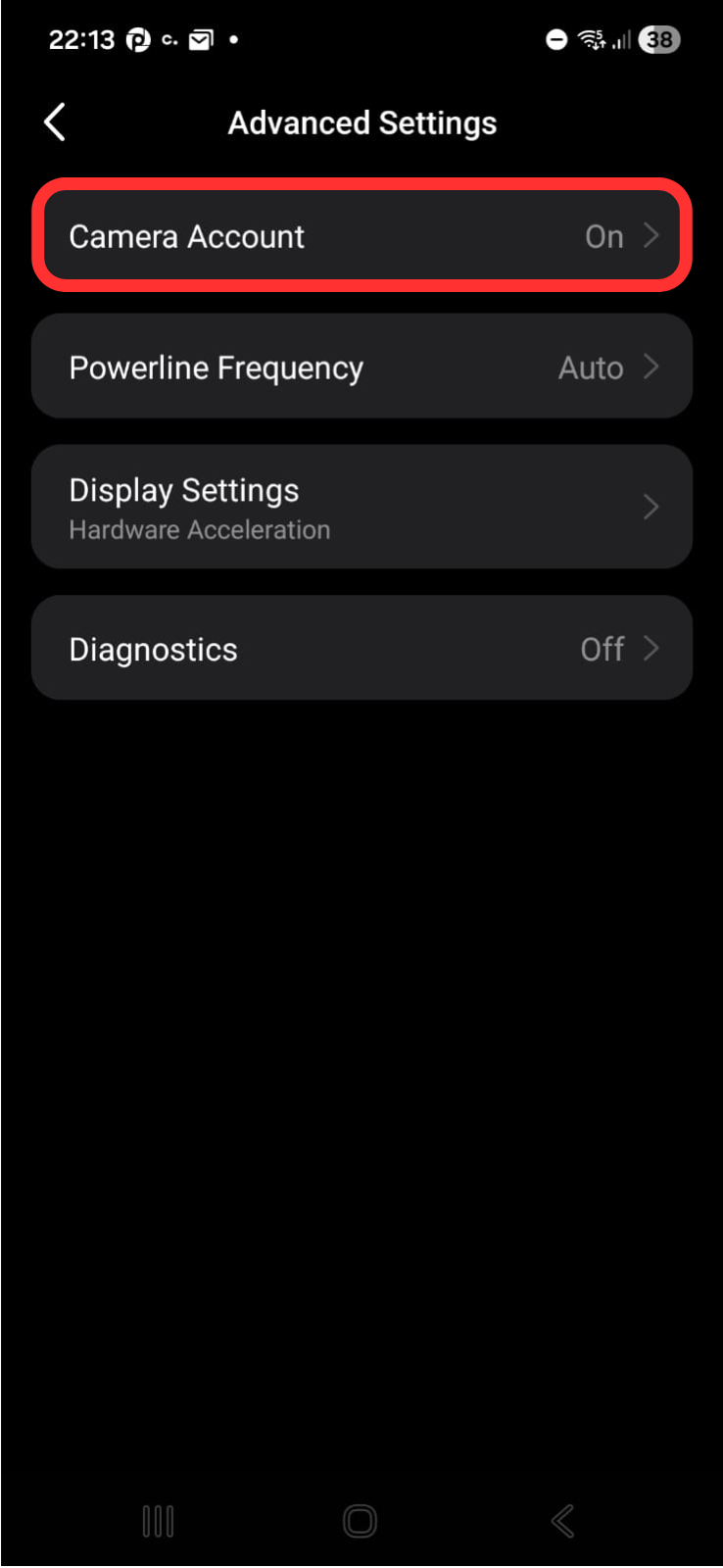Screen dimensions: 723x1568
Task: Go back from Advanced Settings
Action: coord(56,123)
